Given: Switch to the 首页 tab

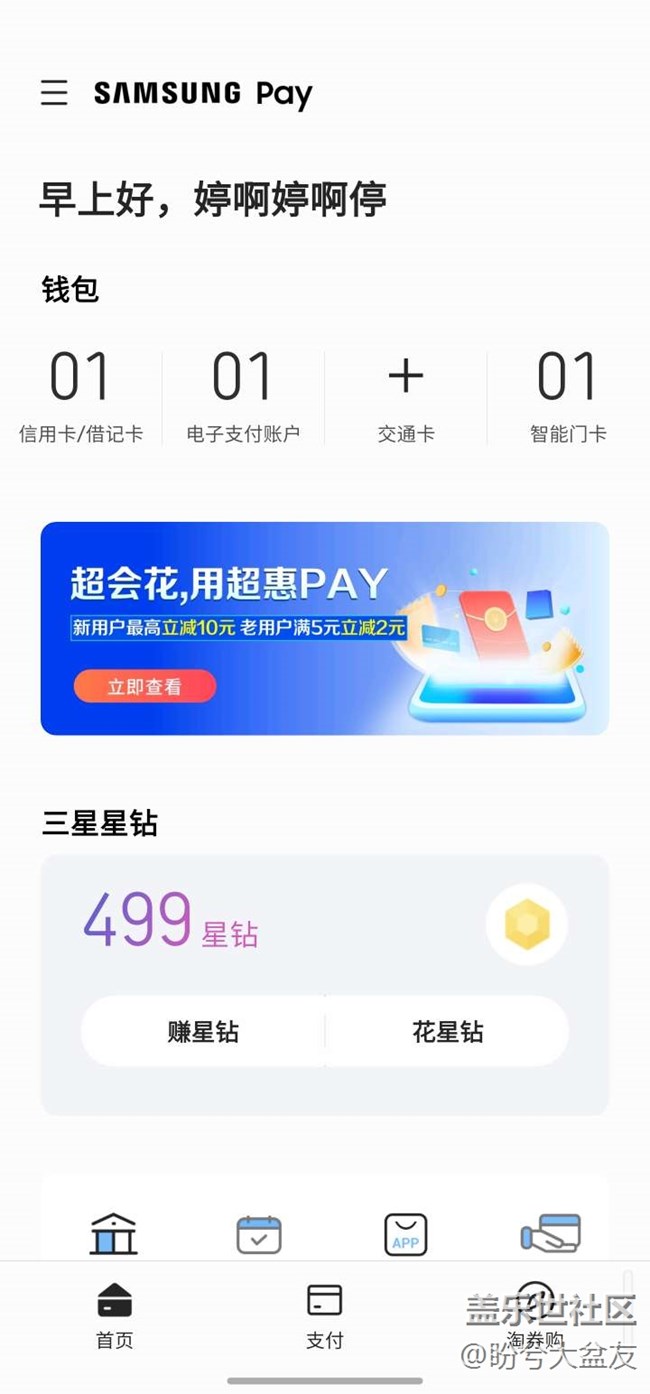Looking at the screenshot, I should [114, 1316].
